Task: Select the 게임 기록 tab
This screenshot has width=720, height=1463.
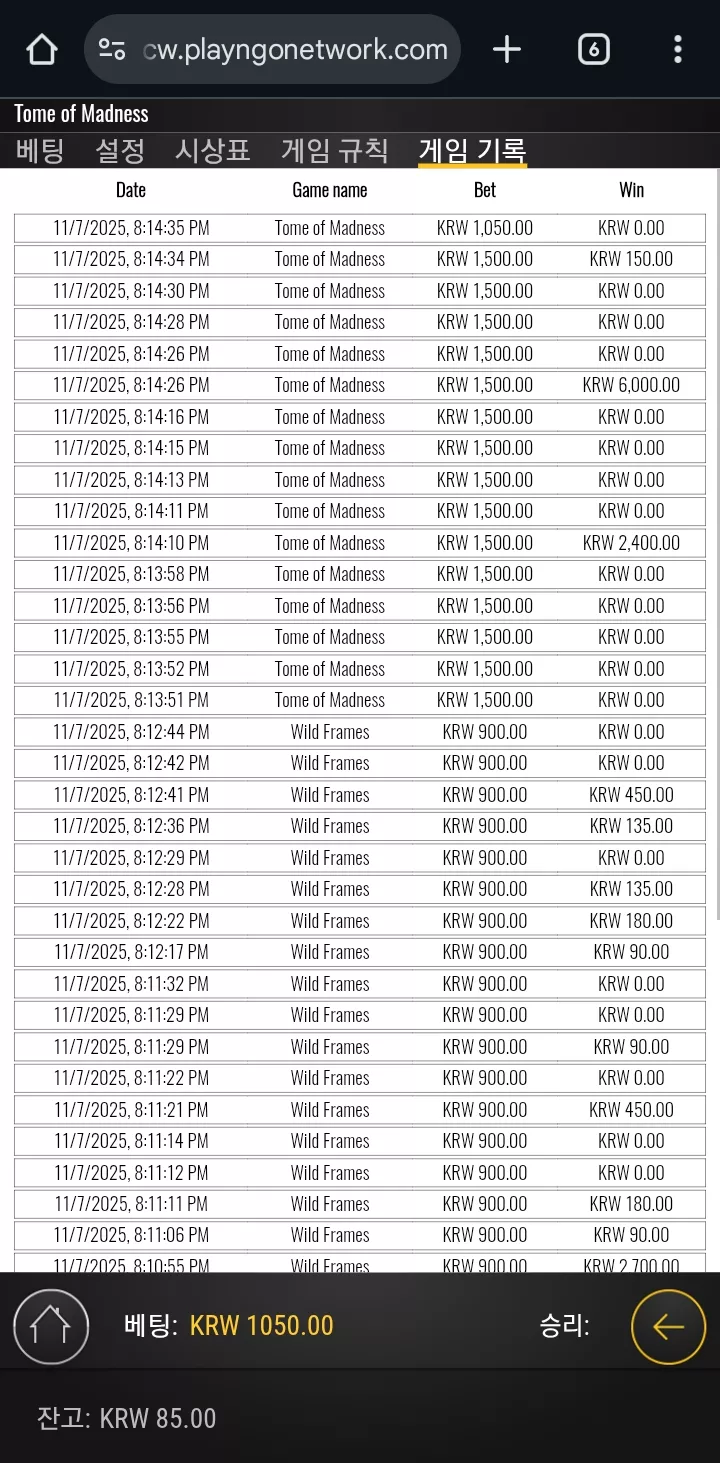Action: [x=472, y=151]
